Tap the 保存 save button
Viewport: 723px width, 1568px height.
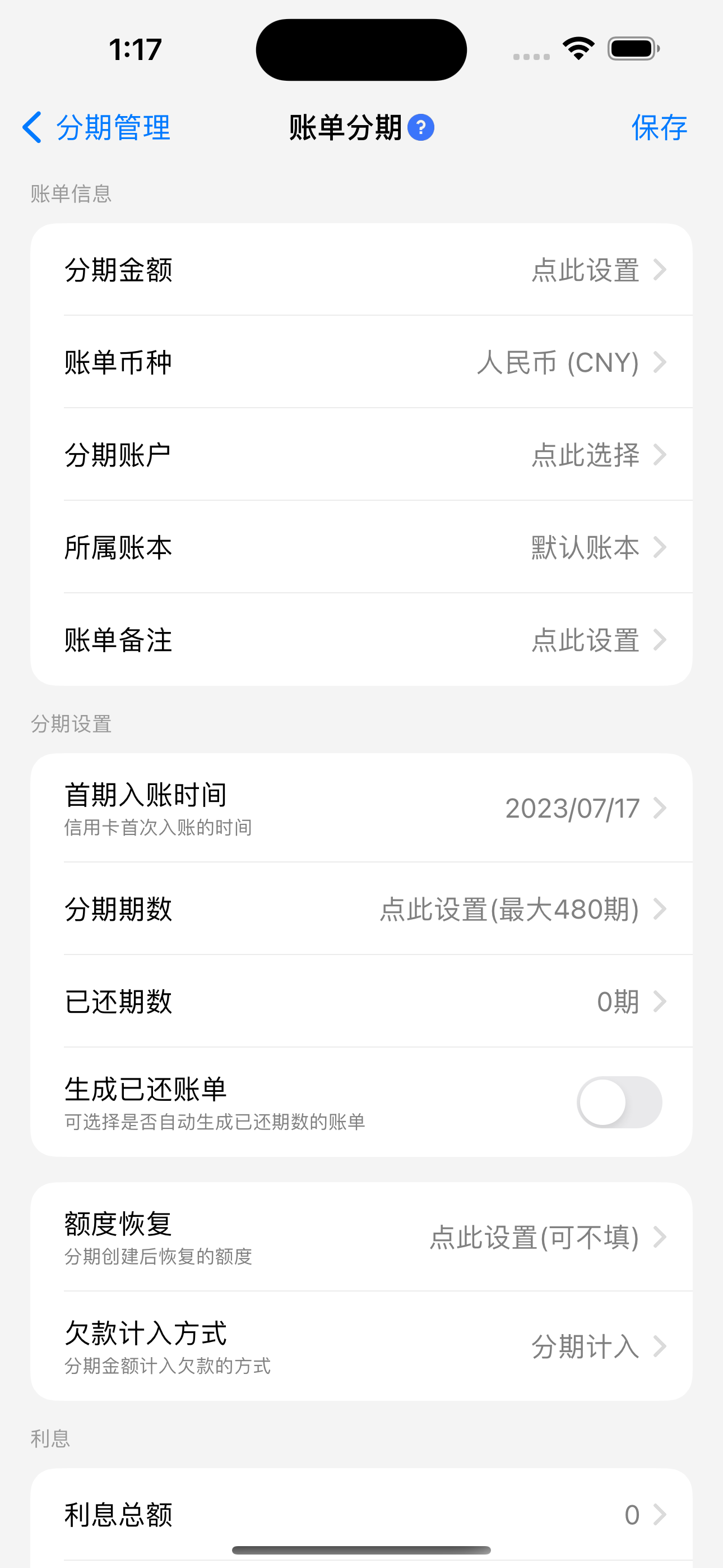(x=659, y=128)
